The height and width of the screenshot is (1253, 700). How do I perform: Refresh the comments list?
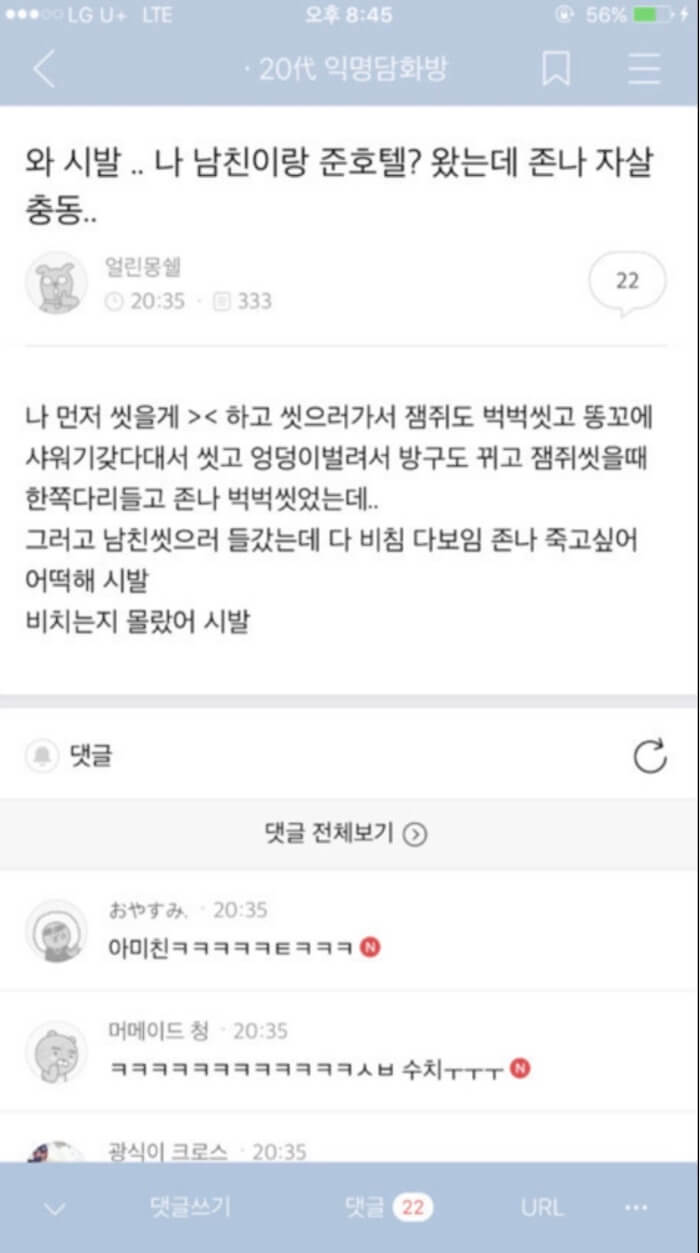point(650,757)
